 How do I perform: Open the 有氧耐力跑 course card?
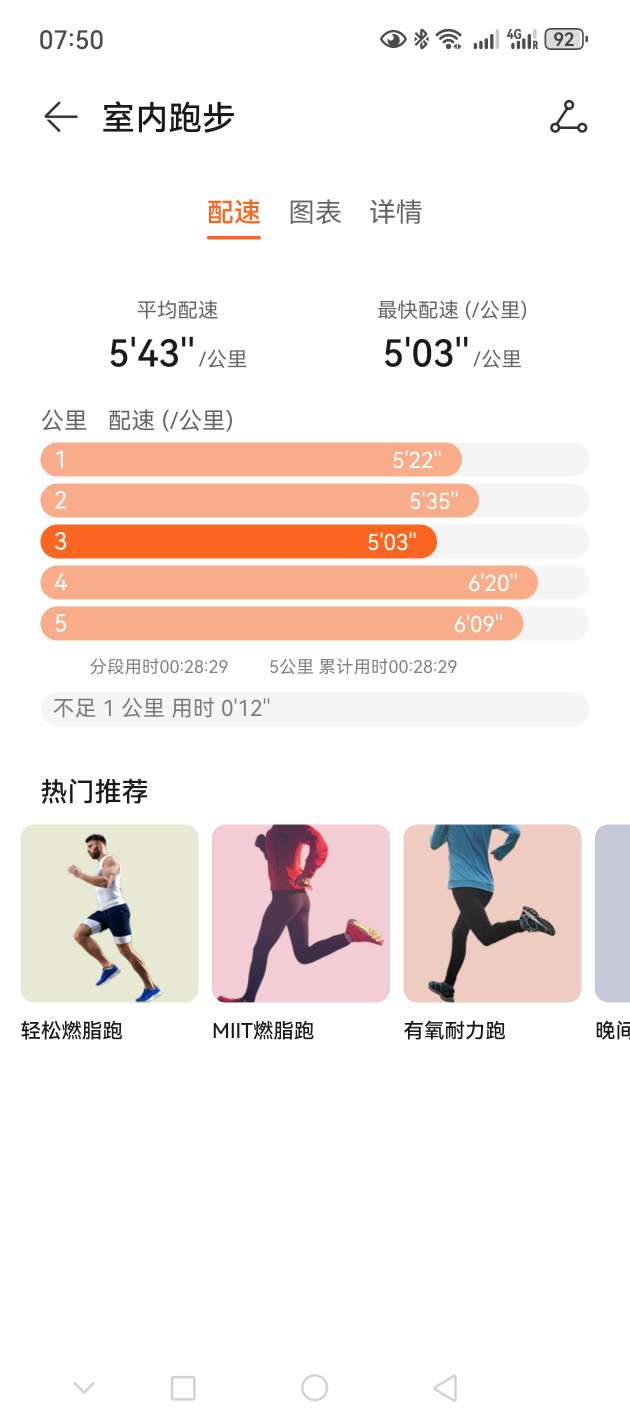click(x=492, y=913)
